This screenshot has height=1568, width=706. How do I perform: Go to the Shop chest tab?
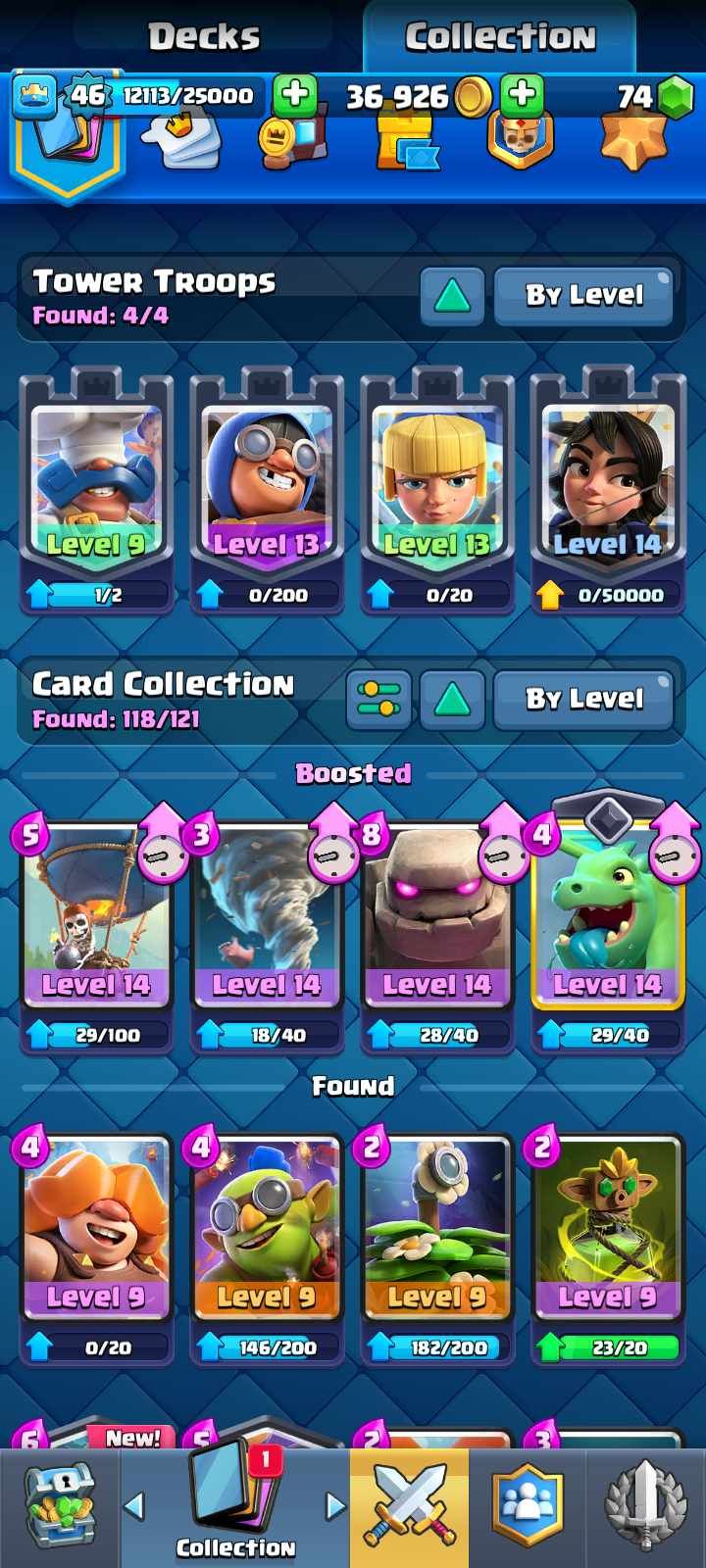(x=59, y=1506)
